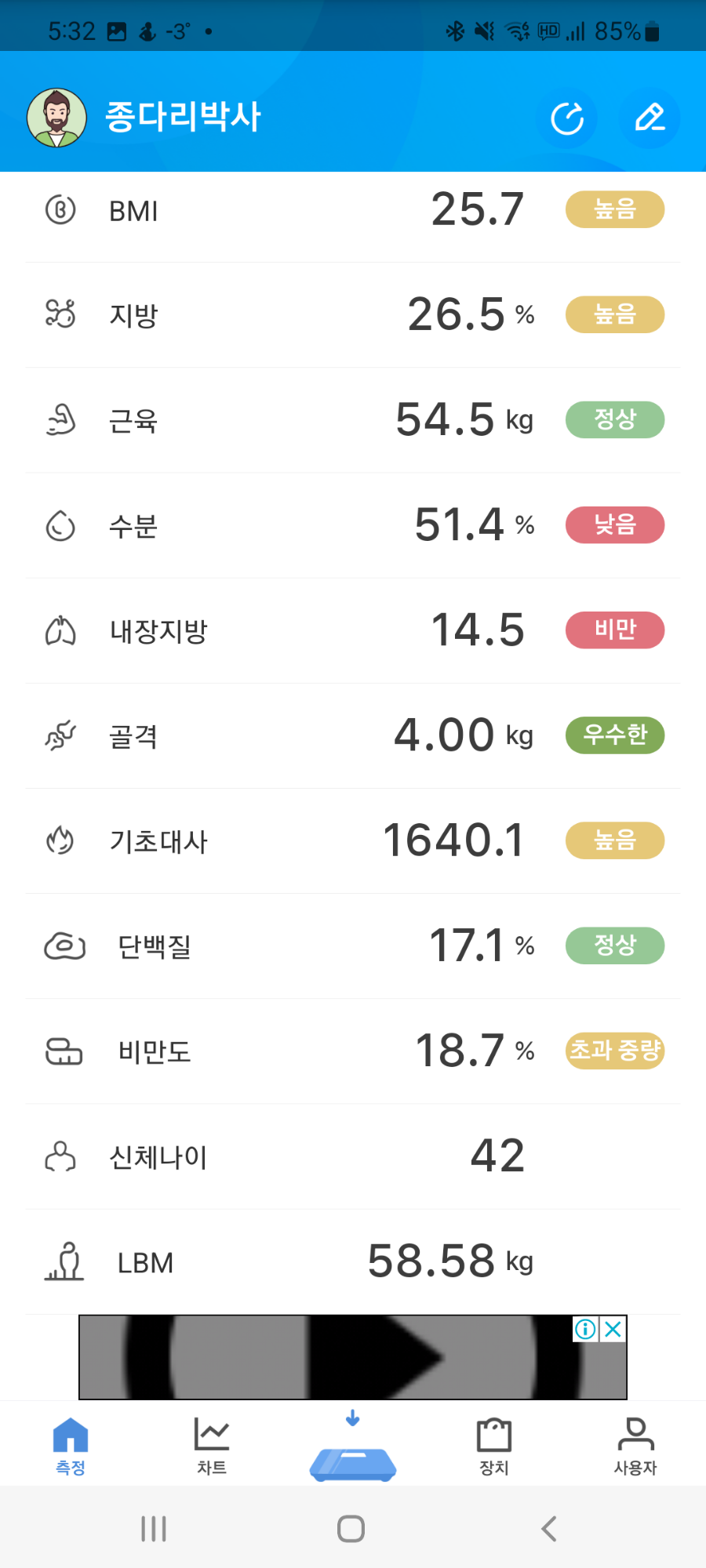Open the 종다리박사 profile avatar
The width and height of the screenshot is (706, 1568).
tap(56, 118)
